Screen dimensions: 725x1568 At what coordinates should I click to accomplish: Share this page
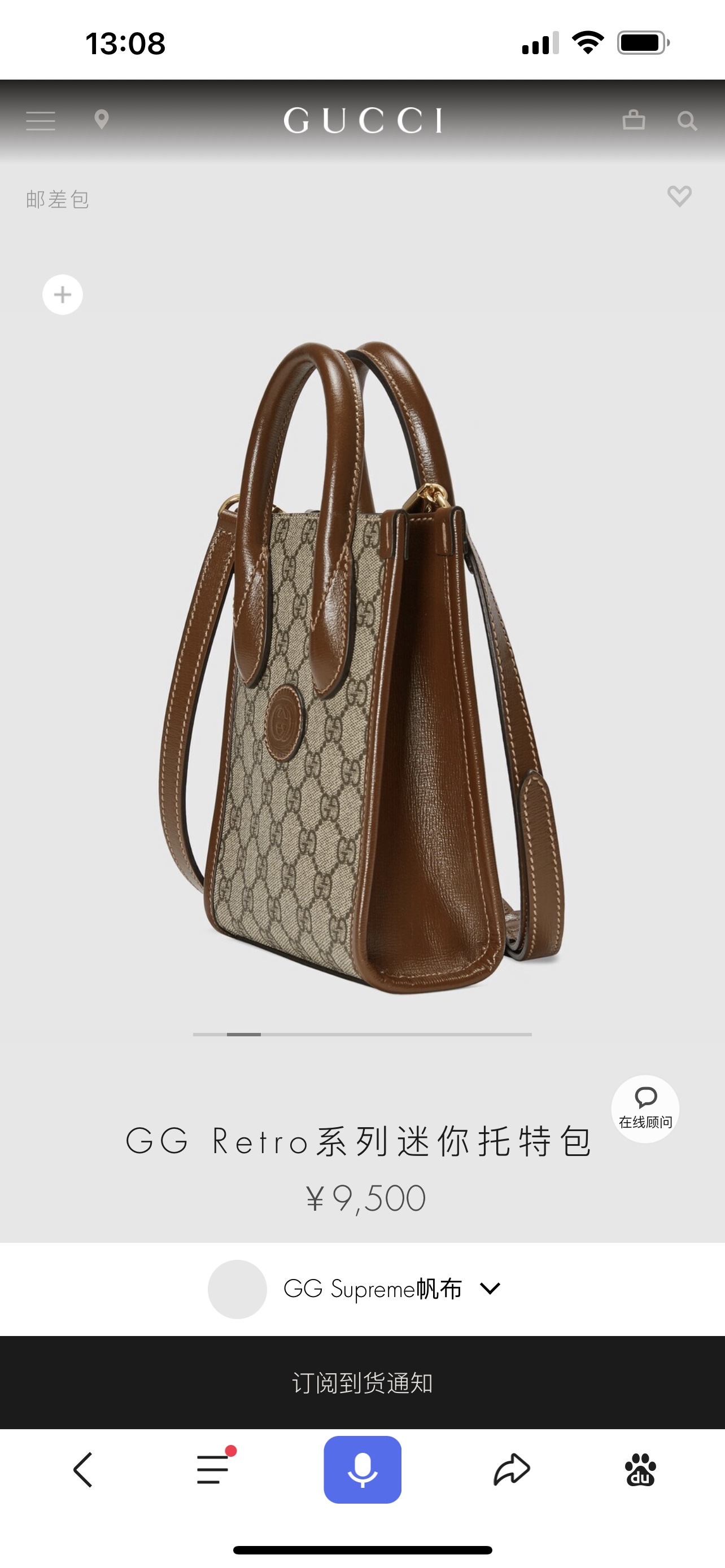tap(512, 1469)
